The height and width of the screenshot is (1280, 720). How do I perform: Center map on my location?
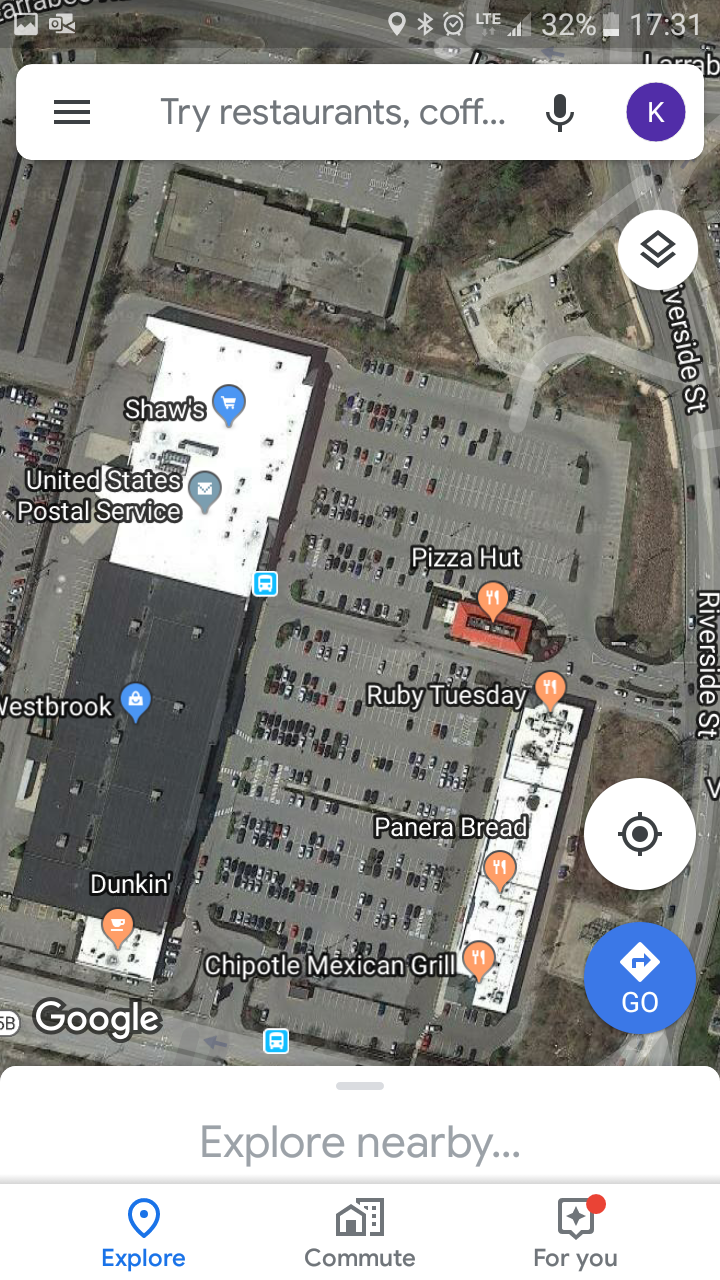tap(640, 833)
